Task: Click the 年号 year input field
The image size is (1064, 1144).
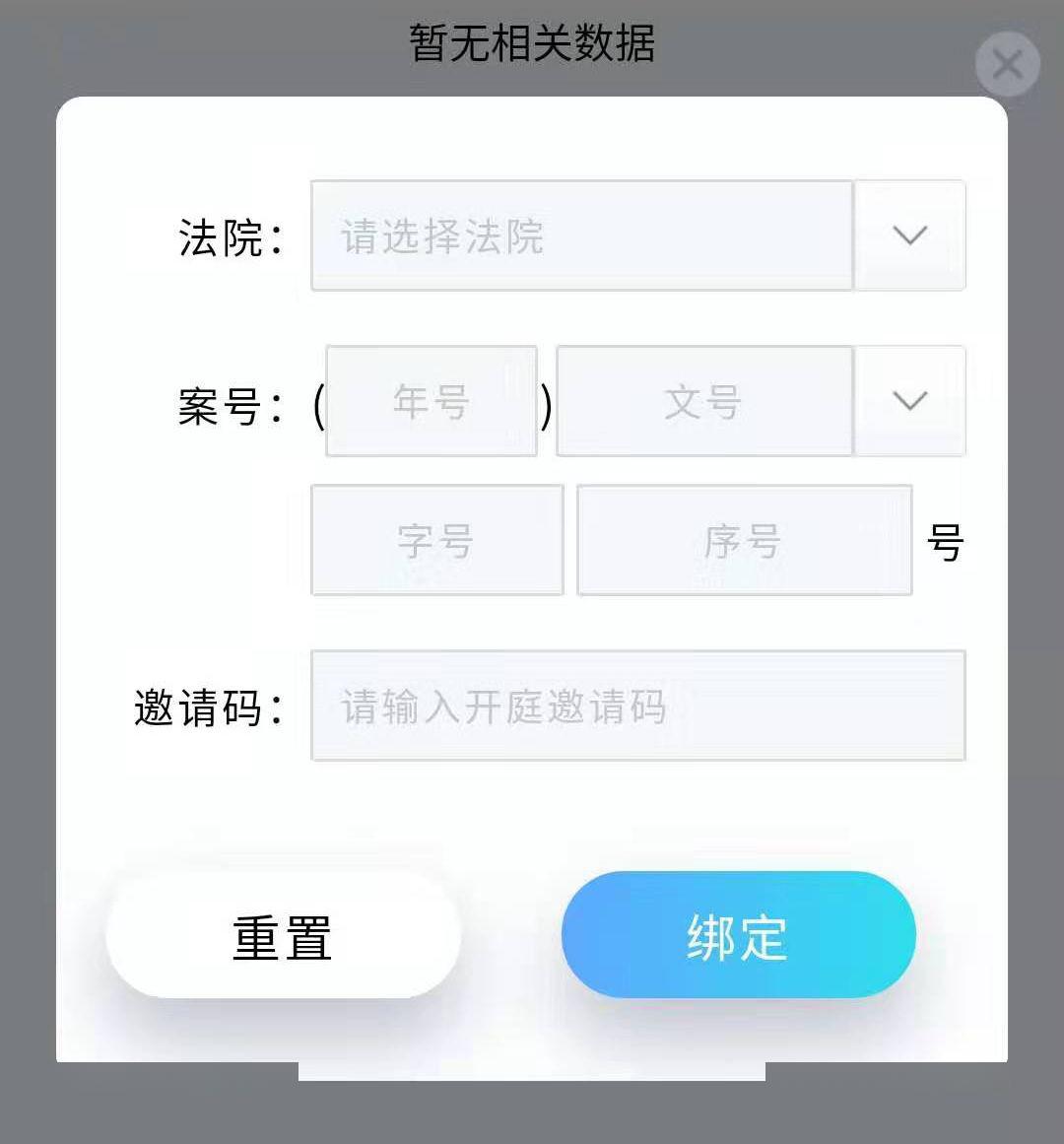Action: point(431,401)
